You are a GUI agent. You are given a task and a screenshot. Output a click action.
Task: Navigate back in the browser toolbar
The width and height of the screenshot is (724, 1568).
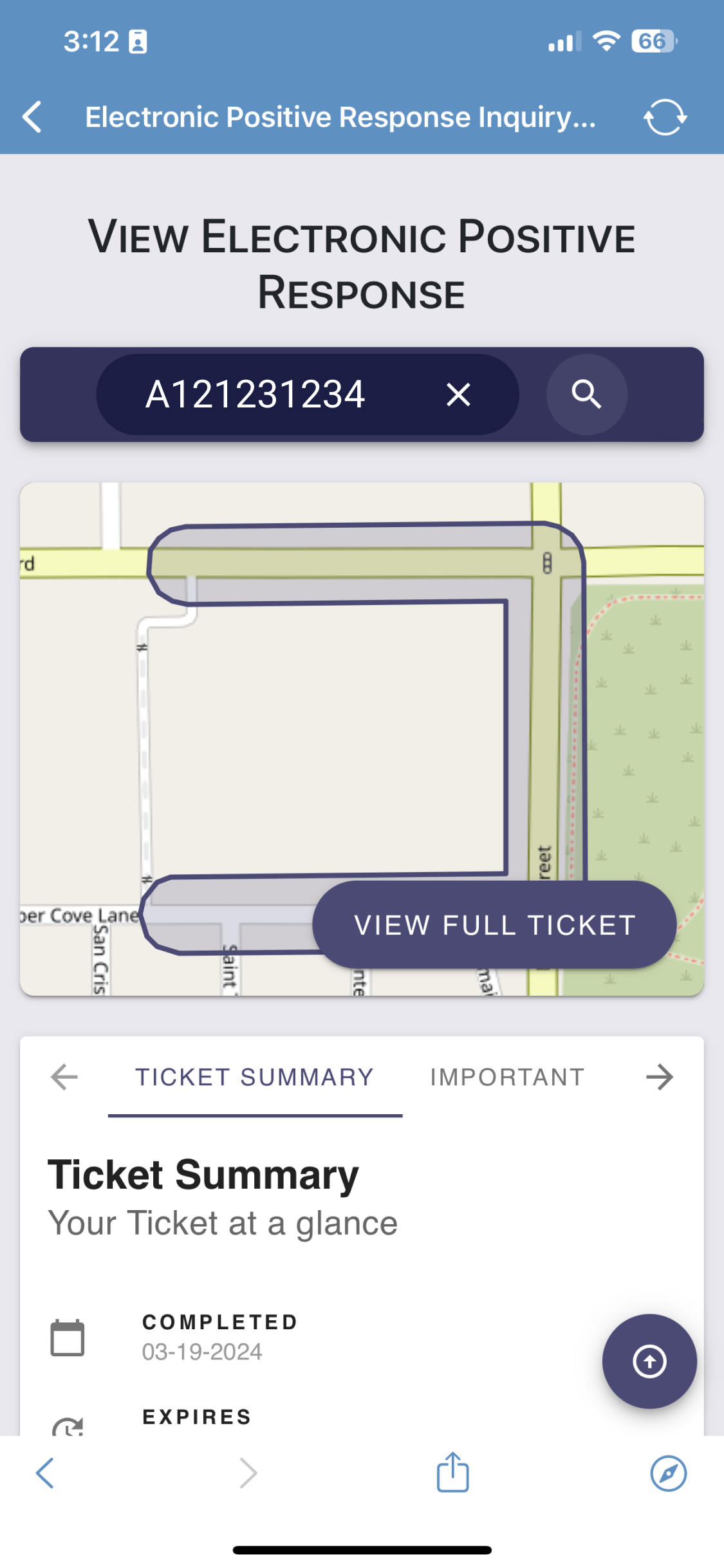pos(45,1473)
